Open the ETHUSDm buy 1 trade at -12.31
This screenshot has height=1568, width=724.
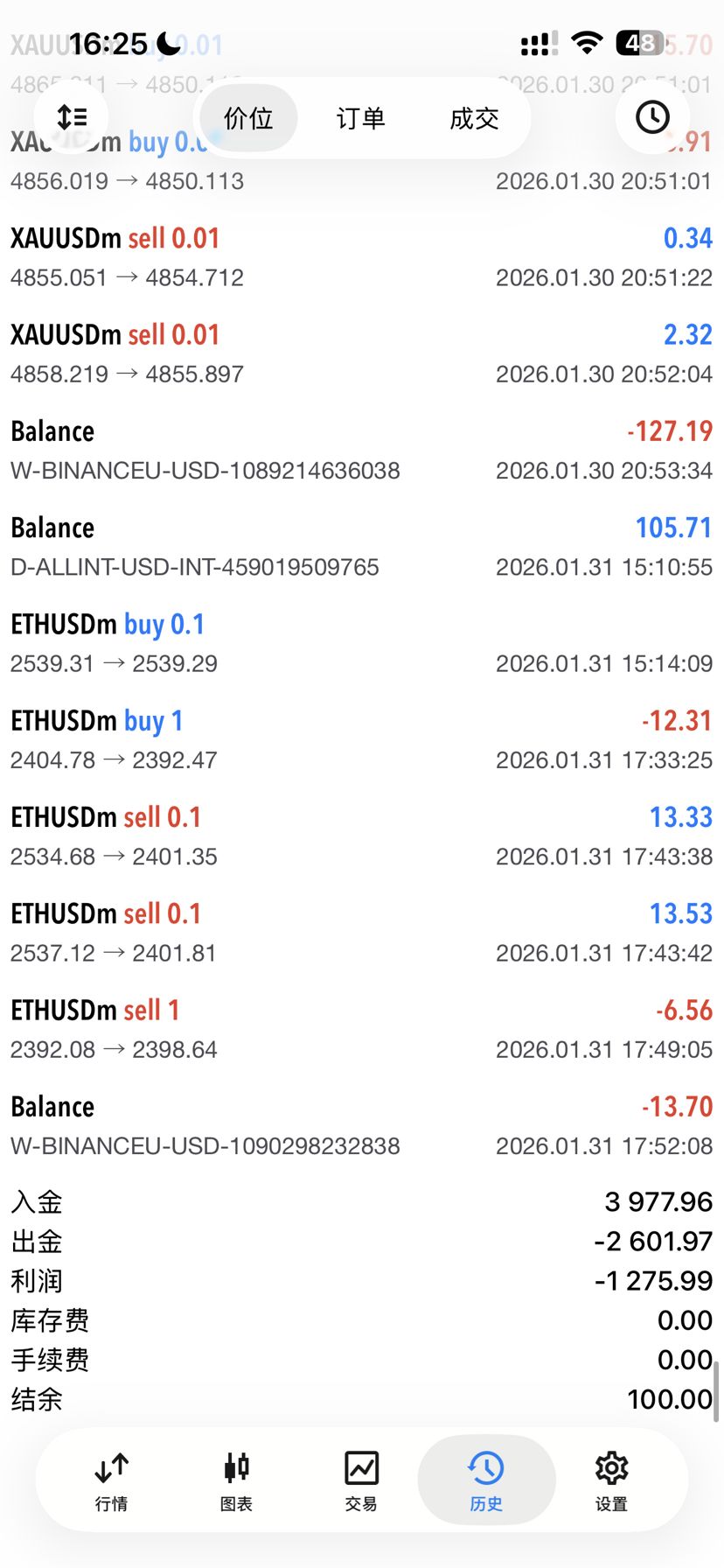tap(362, 739)
